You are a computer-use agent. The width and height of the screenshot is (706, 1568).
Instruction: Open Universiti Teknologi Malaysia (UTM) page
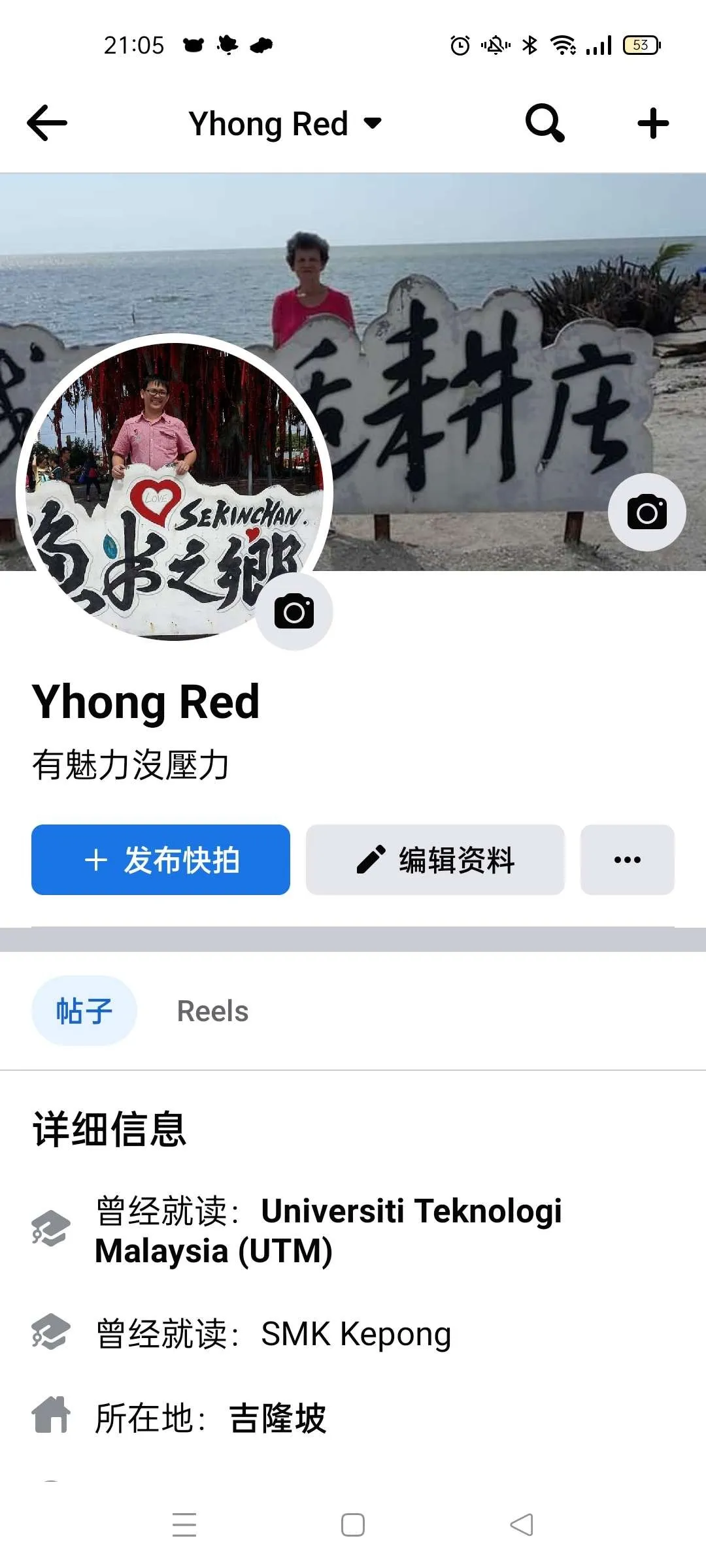[411, 1211]
